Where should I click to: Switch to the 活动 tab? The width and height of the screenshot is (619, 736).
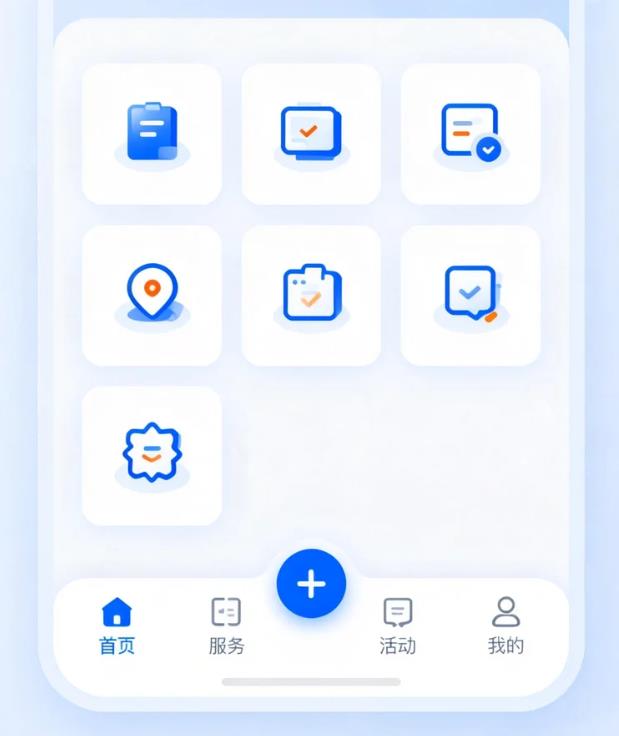[x=397, y=625]
